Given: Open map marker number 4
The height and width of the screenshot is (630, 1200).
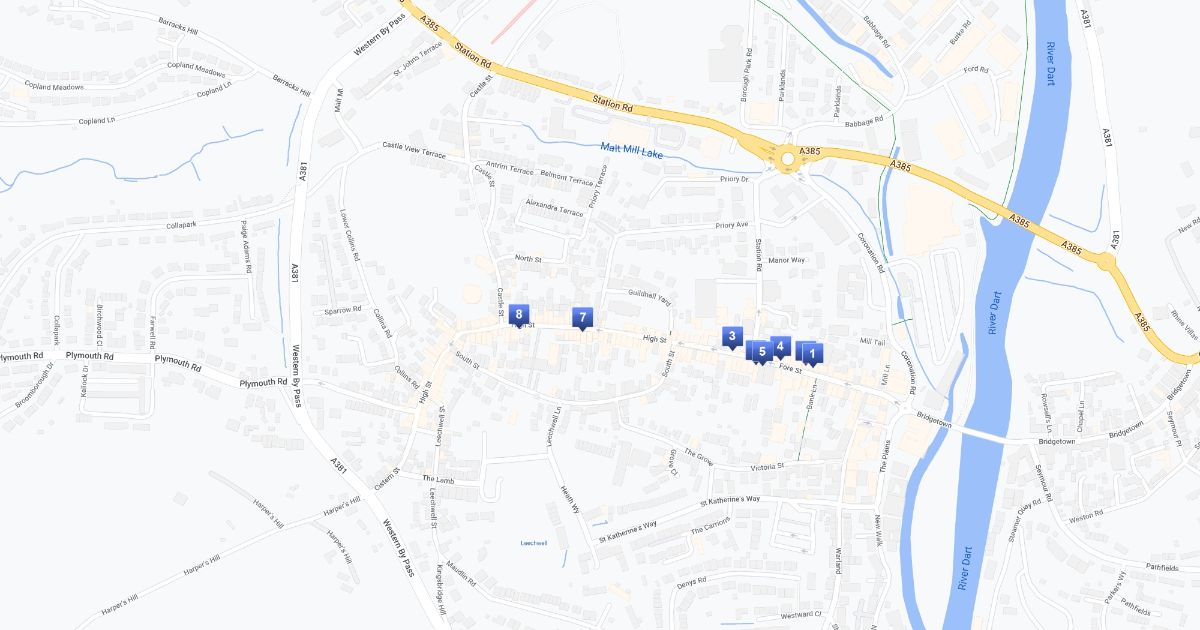Looking at the screenshot, I should click(781, 347).
